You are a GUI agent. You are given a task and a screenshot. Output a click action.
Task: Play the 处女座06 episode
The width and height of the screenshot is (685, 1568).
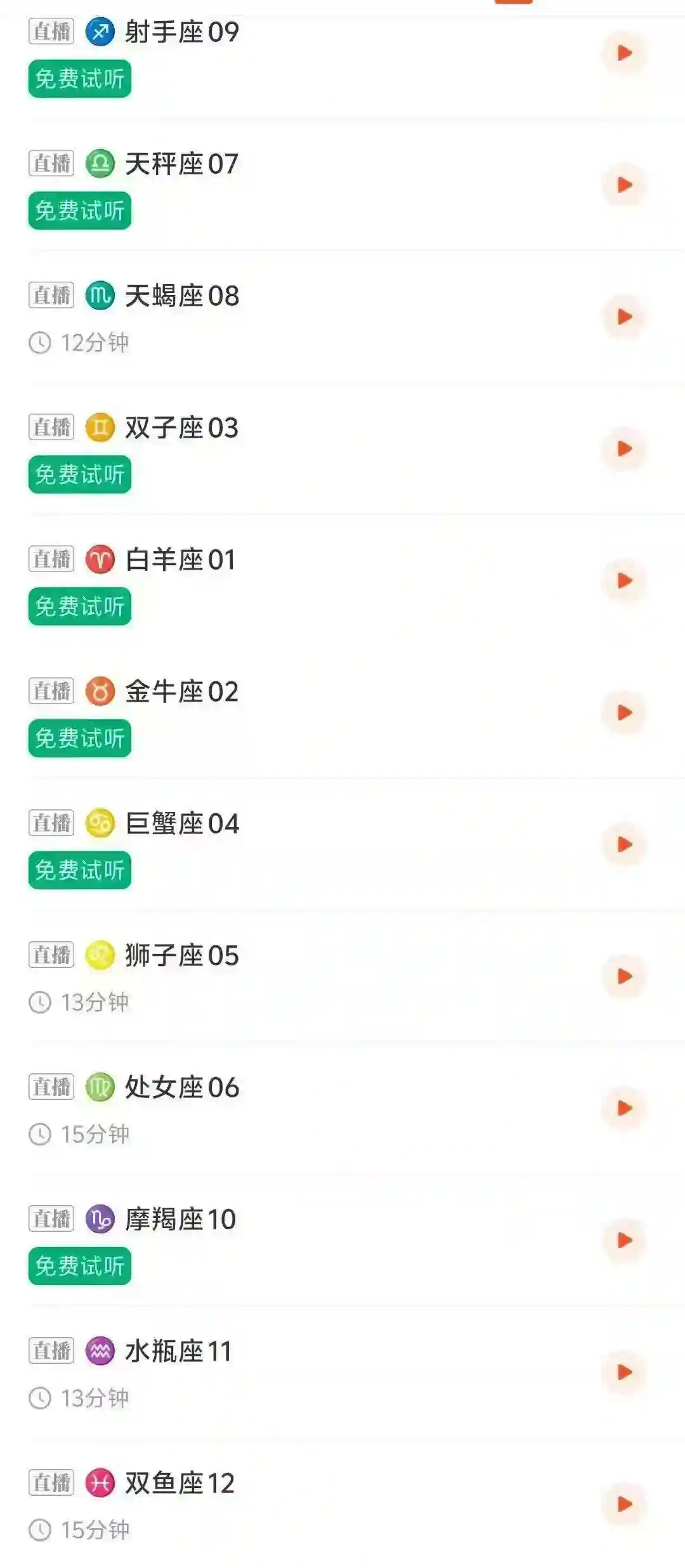pyautogui.click(x=625, y=1108)
